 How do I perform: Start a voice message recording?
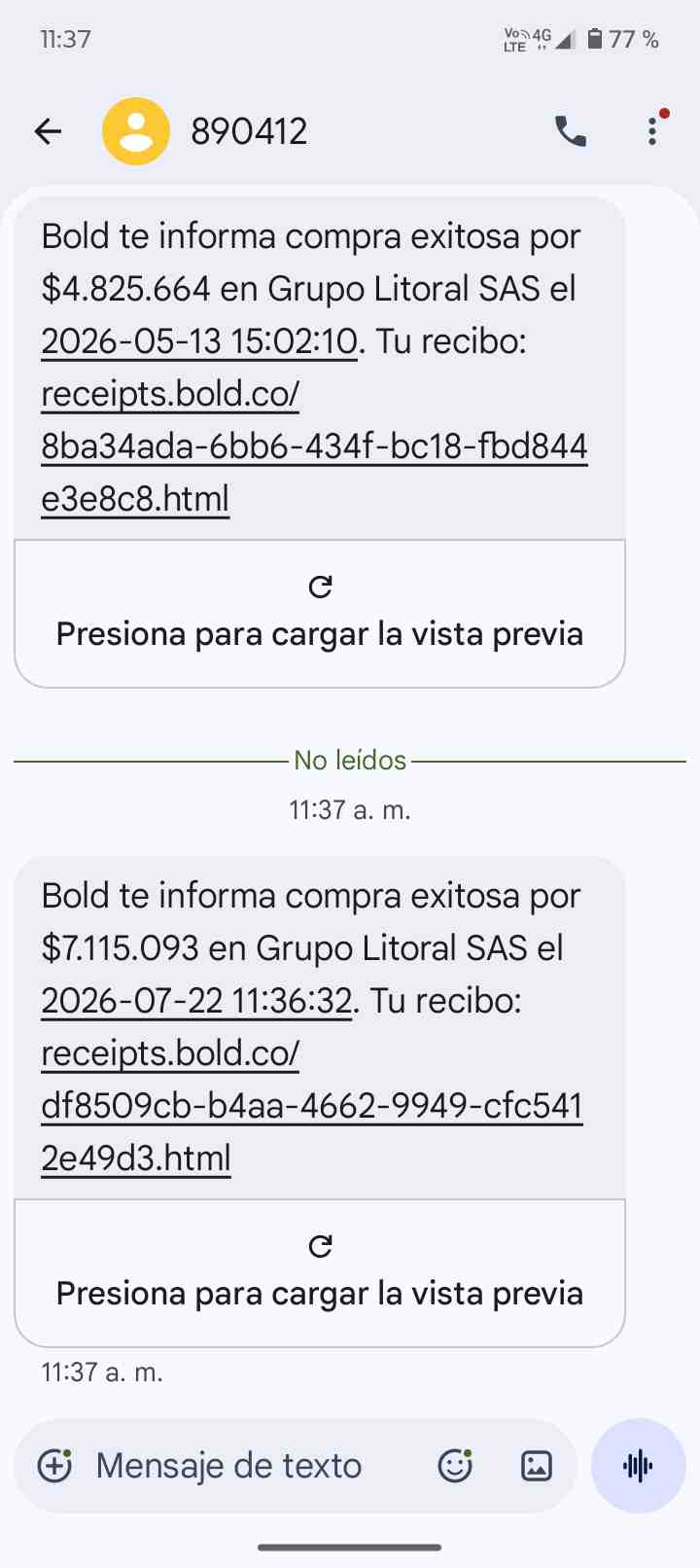(x=639, y=1466)
